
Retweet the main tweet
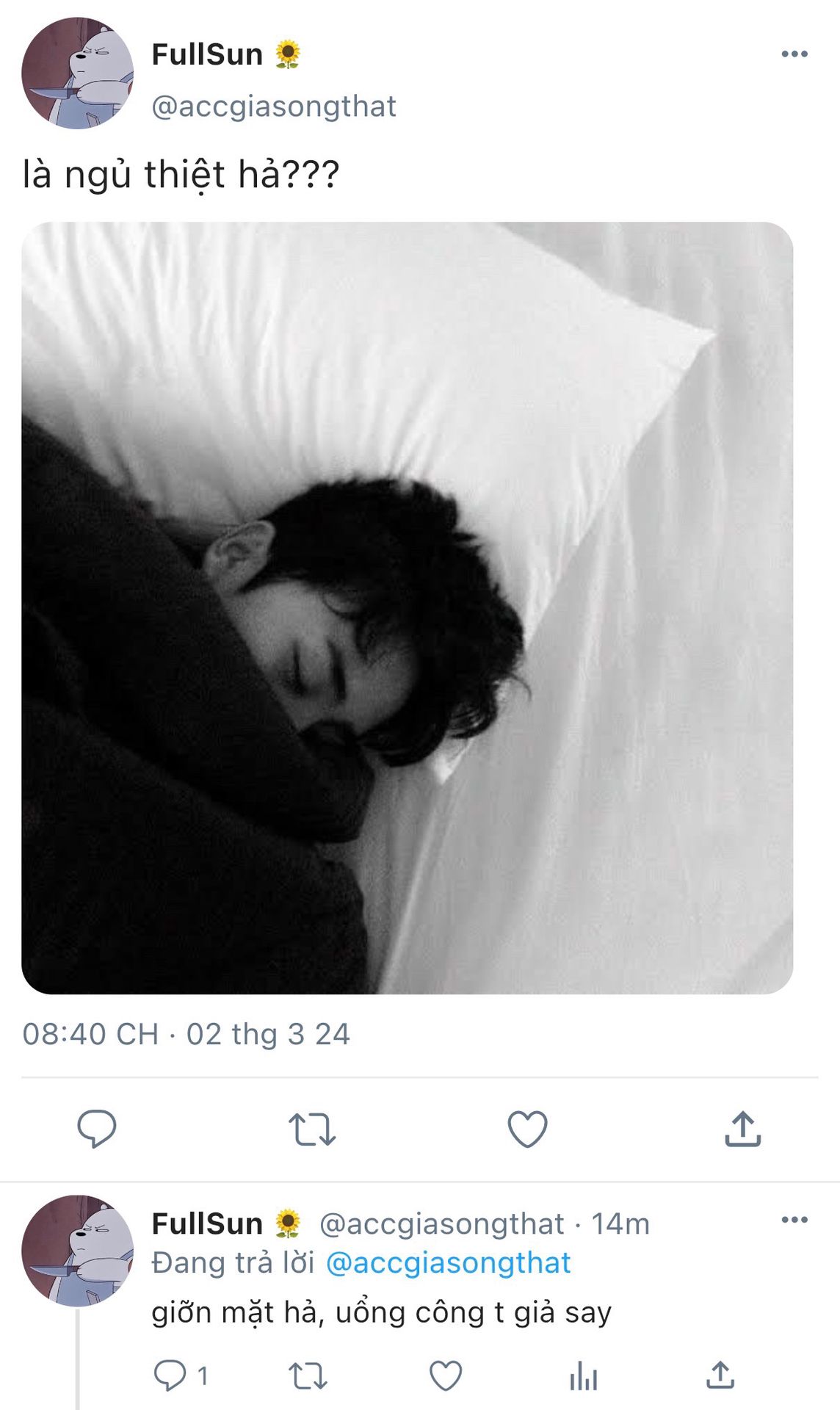point(312,1129)
